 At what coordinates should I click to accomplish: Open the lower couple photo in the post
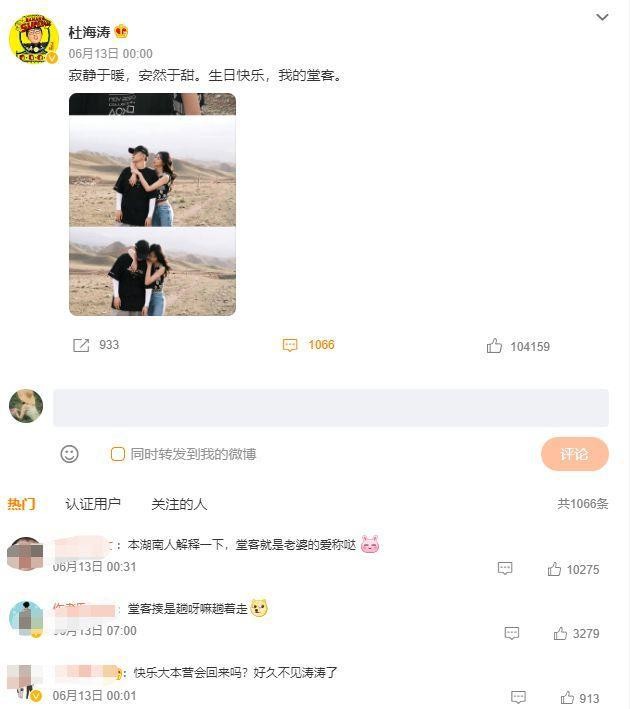click(152, 272)
